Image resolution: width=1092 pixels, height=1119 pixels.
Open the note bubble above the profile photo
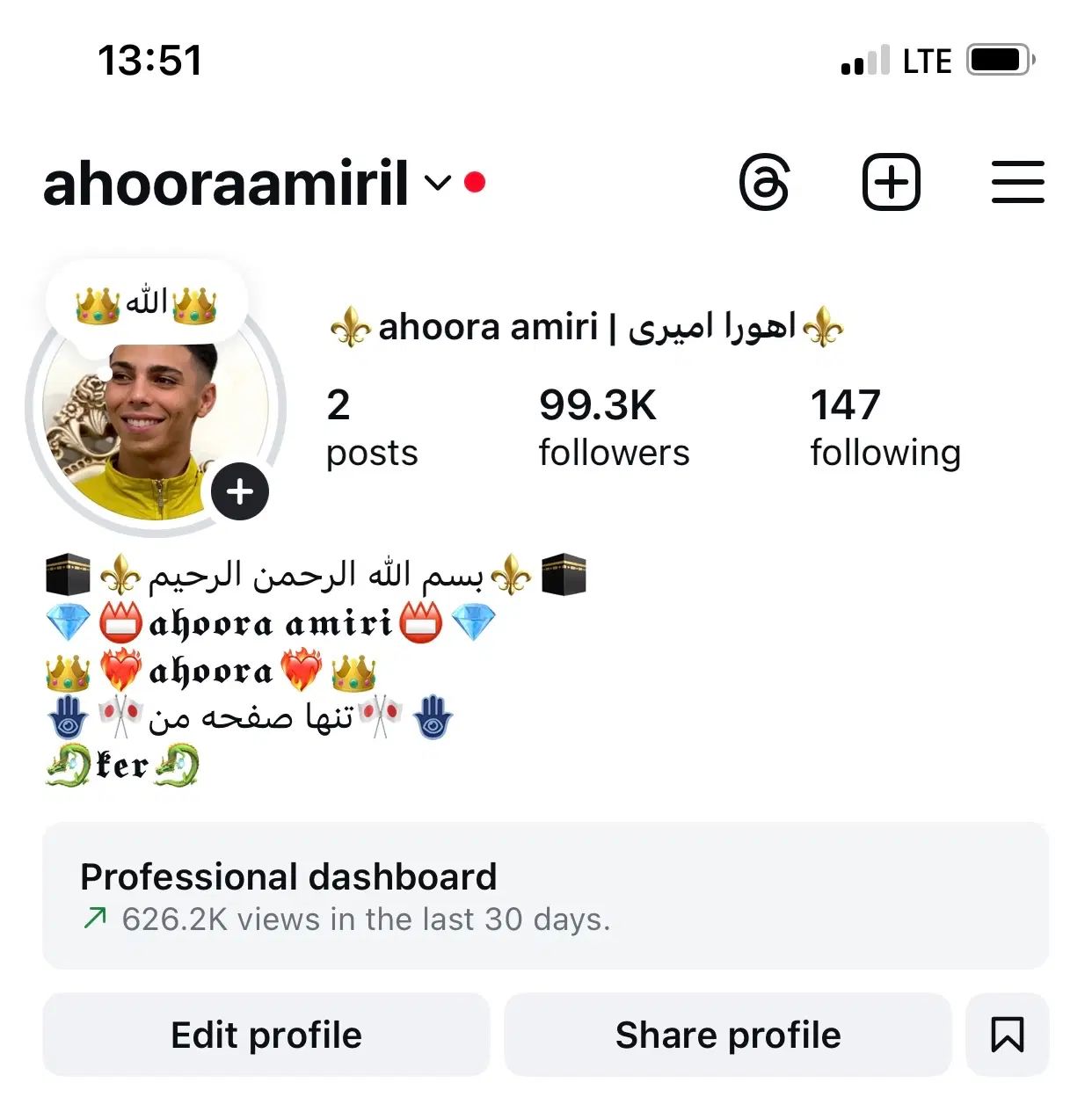tap(146, 304)
